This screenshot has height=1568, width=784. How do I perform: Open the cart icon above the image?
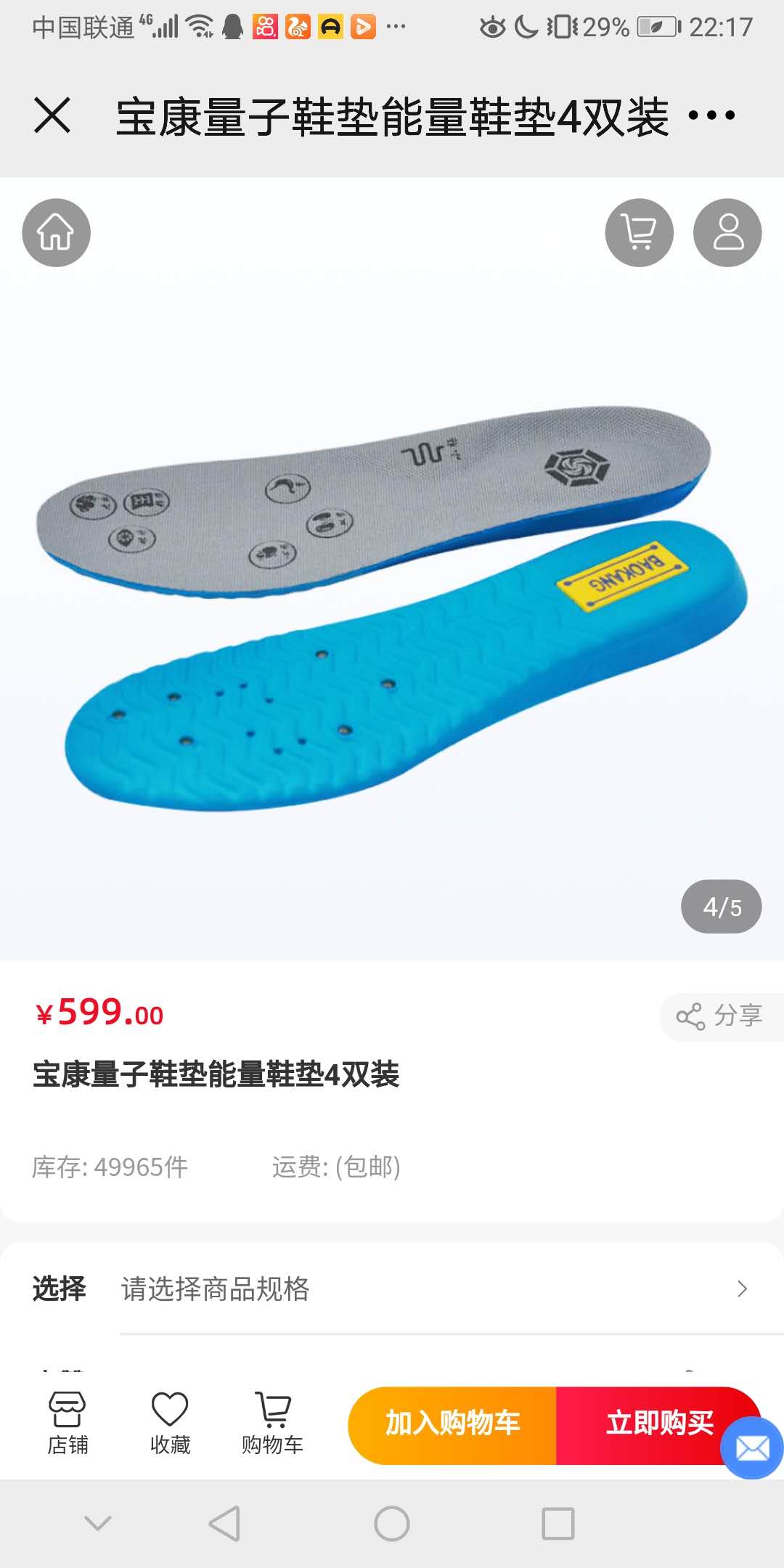pyautogui.click(x=639, y=233)
